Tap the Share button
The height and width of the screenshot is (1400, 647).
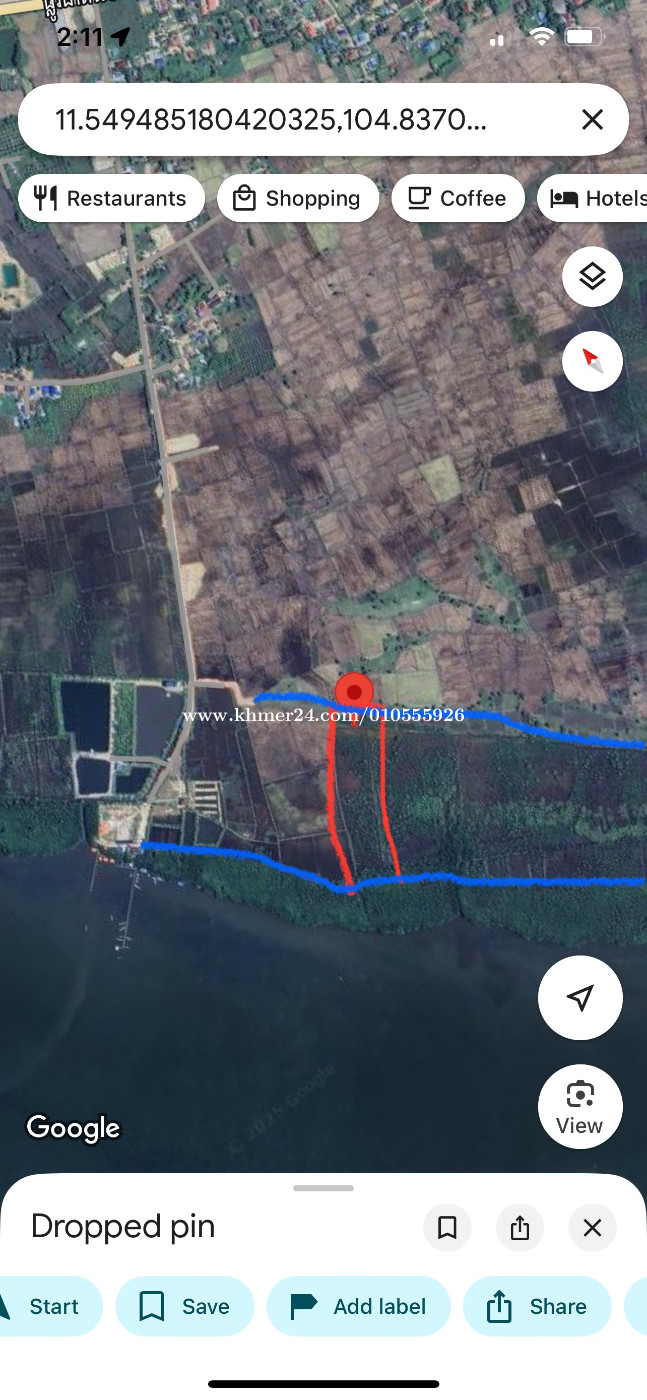(537, 1306)
